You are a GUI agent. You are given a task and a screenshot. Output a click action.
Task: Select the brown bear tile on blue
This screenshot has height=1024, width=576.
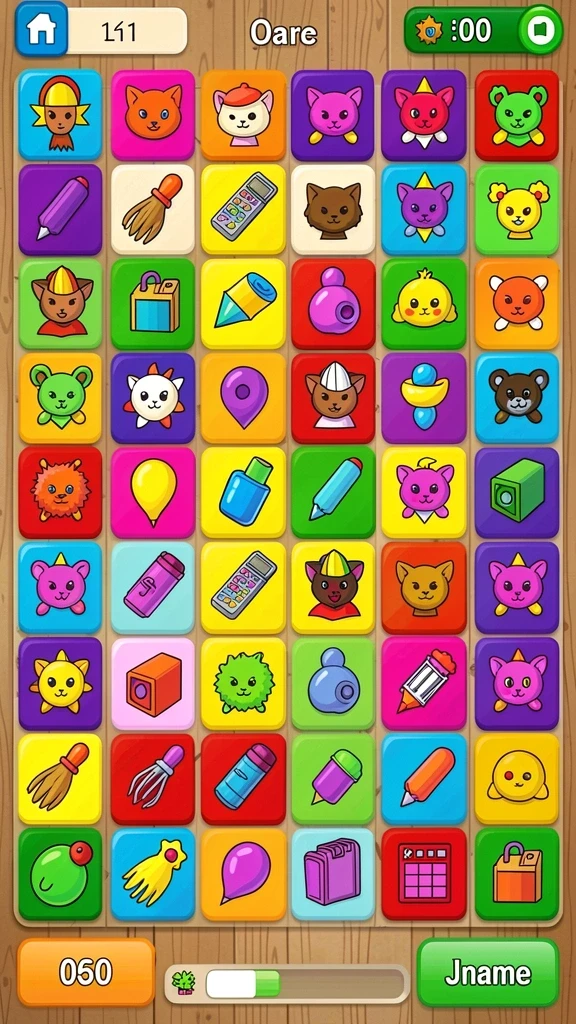[x=517, y=398]
